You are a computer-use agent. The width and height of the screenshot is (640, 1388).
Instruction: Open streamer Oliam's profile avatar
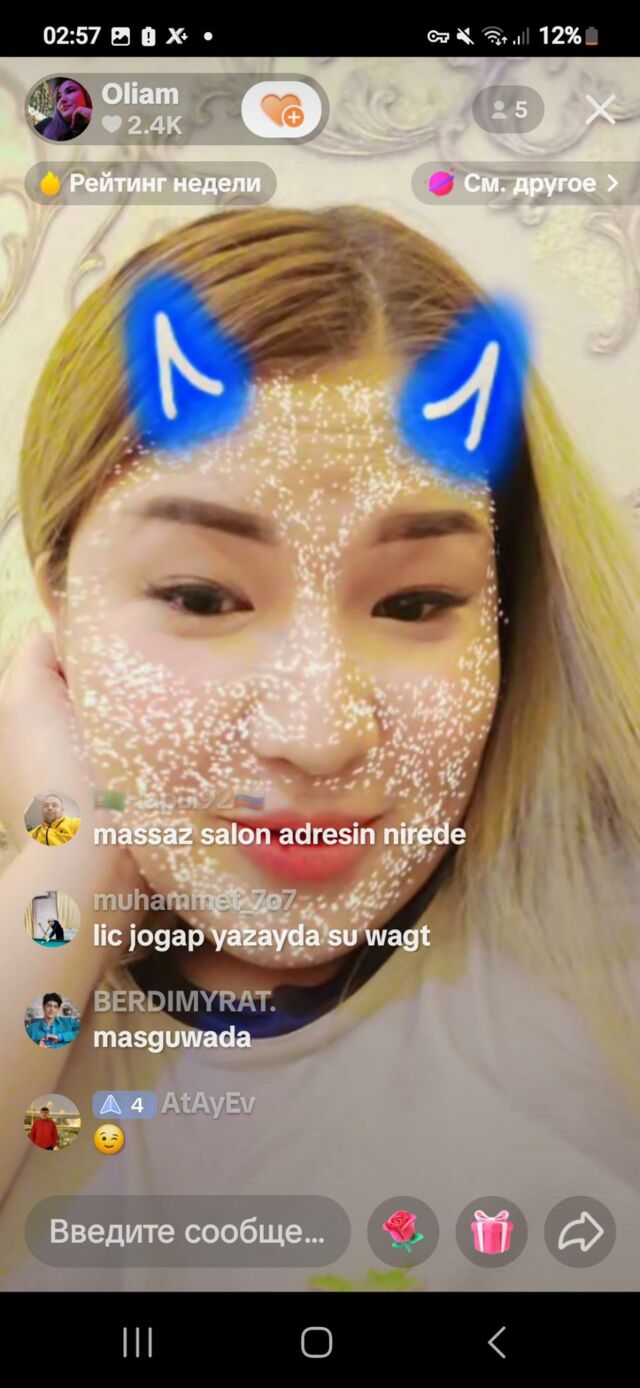60,109
